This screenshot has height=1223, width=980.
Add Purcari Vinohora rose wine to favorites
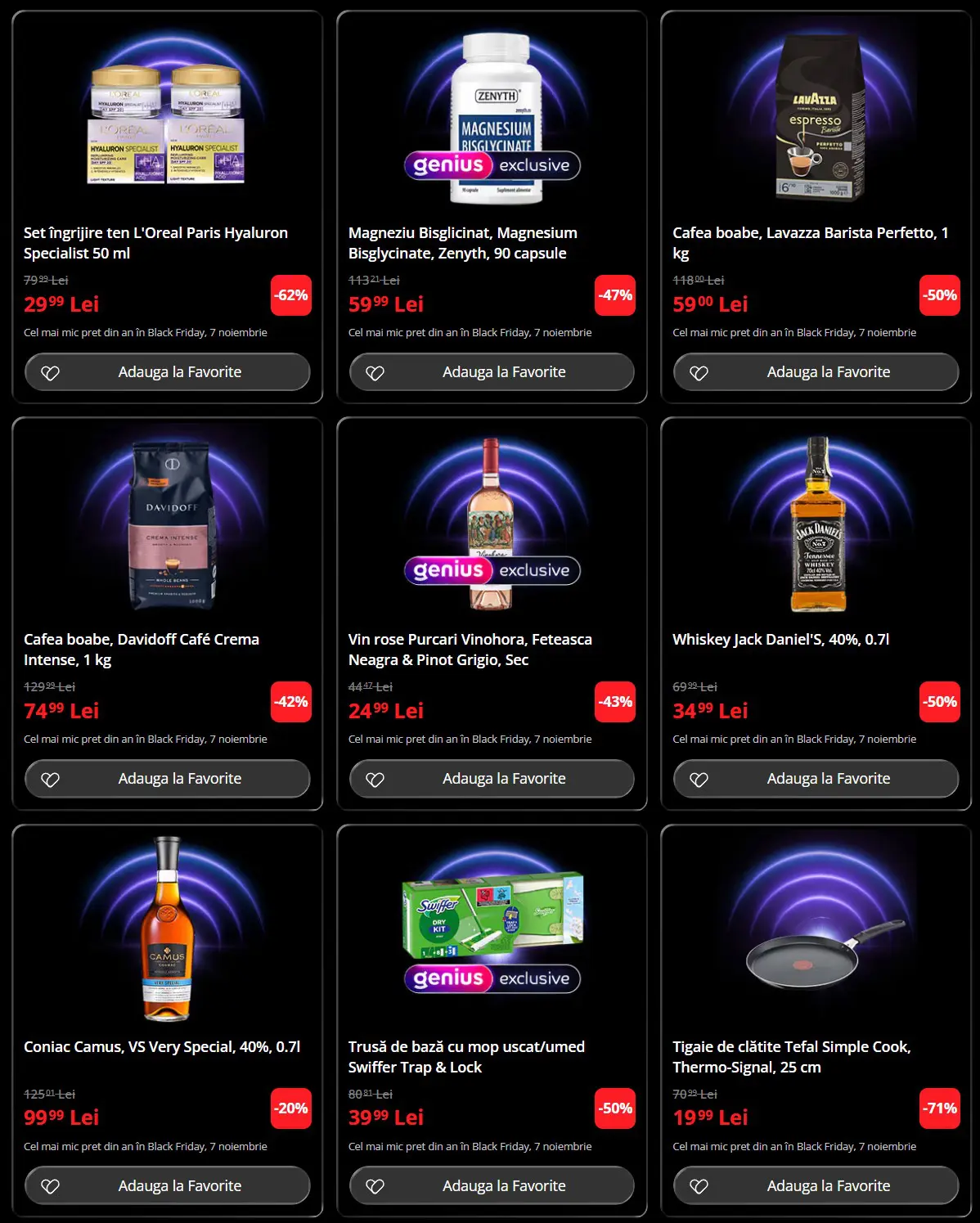[x=492, y=779]
